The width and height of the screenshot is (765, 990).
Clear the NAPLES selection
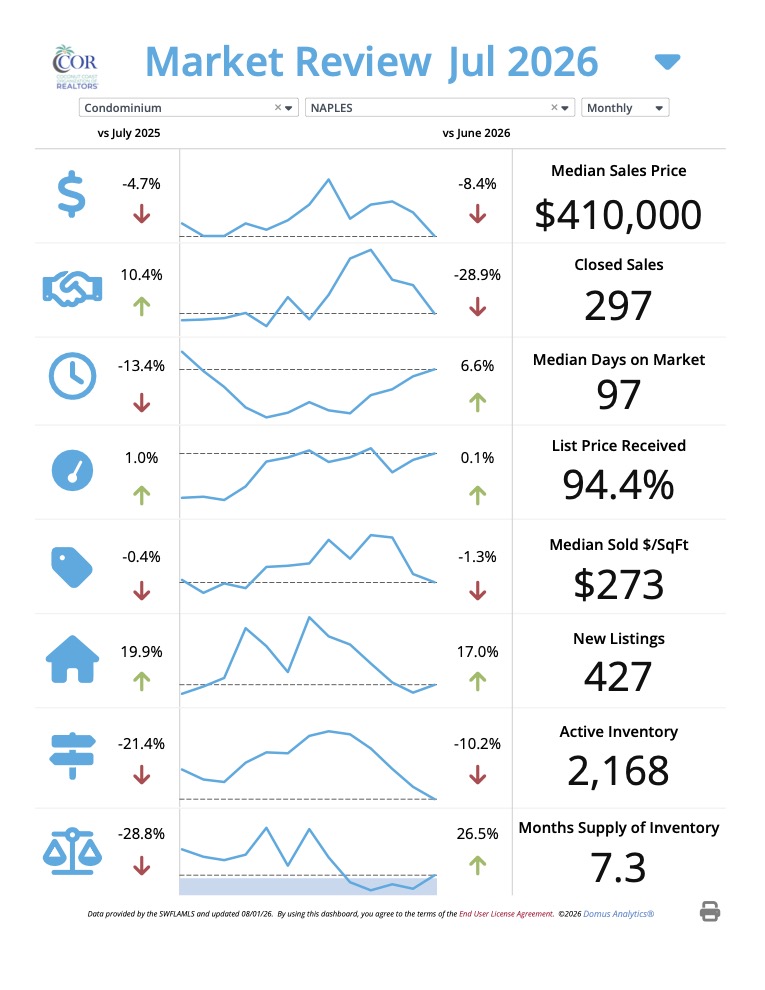pos(554,107)
